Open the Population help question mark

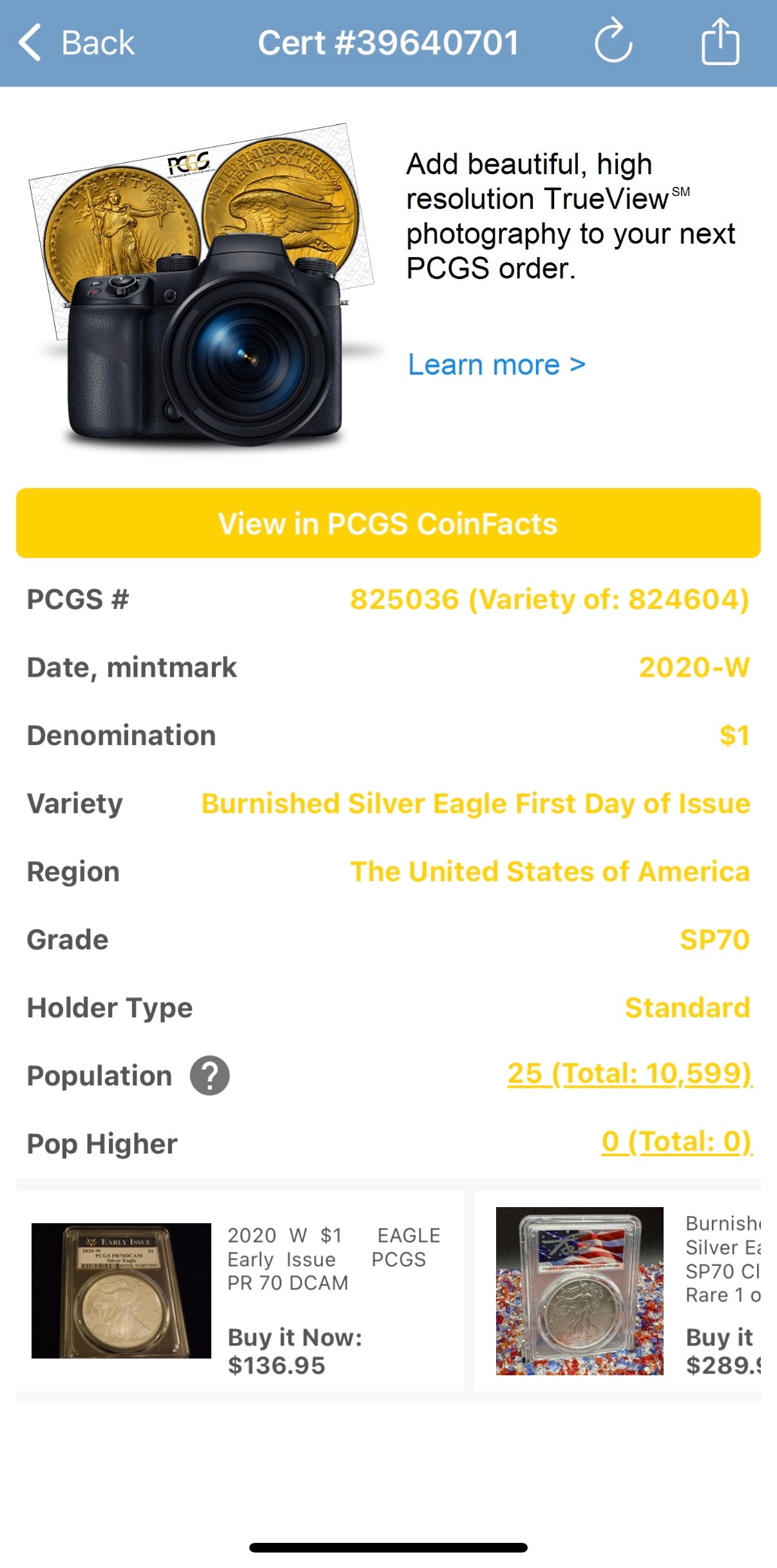coord(209,1076)
